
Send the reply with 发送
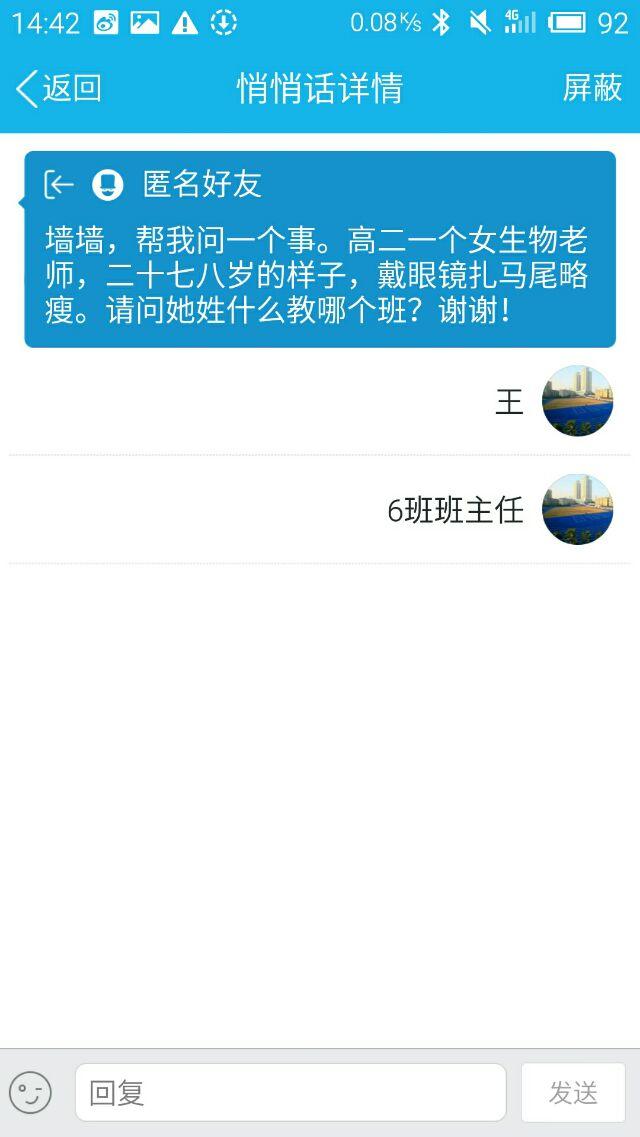click(x=573, y=1092)
